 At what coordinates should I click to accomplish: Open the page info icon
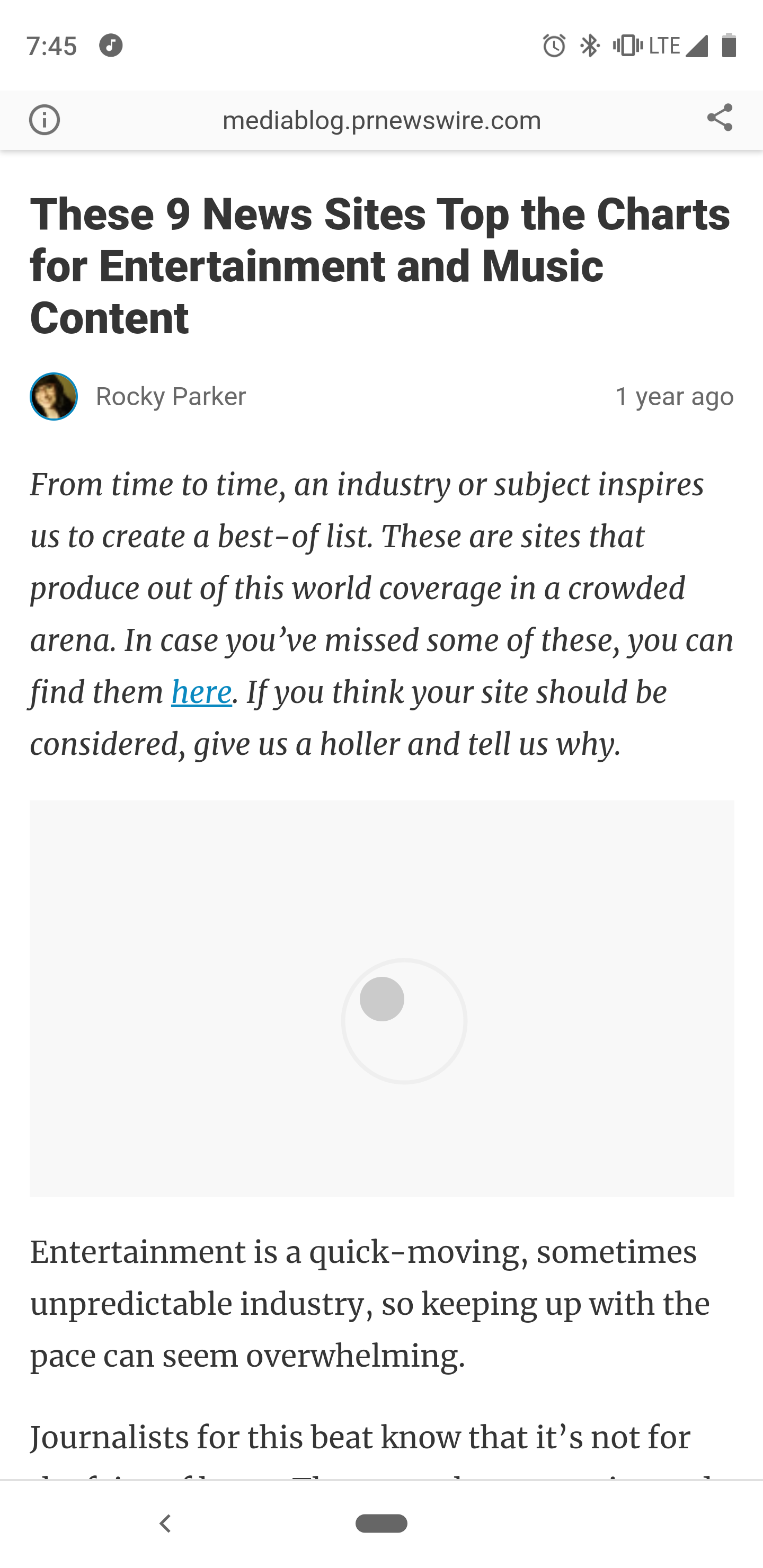coord(45,119)
